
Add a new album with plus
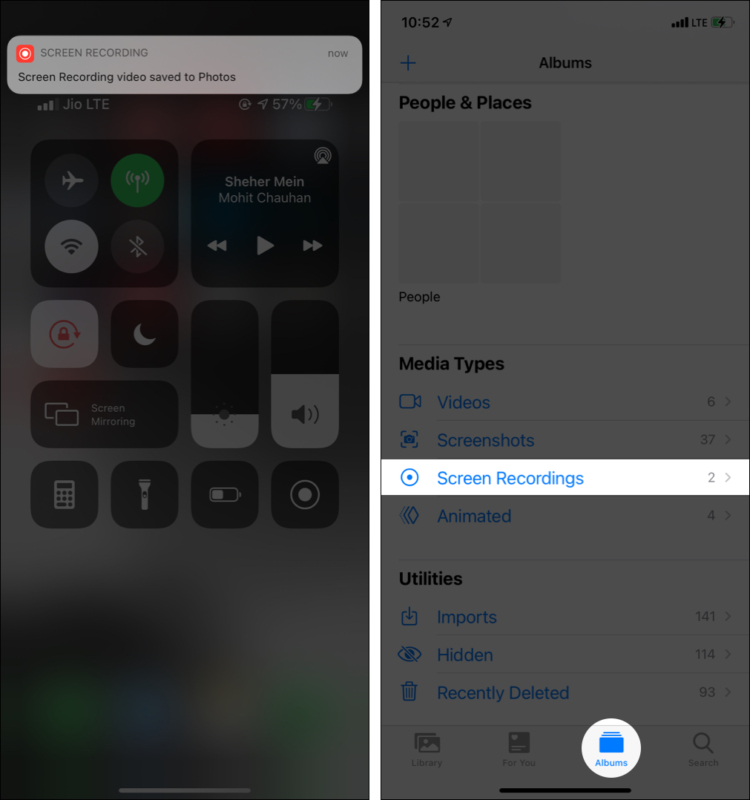click(x=408, y=63)
